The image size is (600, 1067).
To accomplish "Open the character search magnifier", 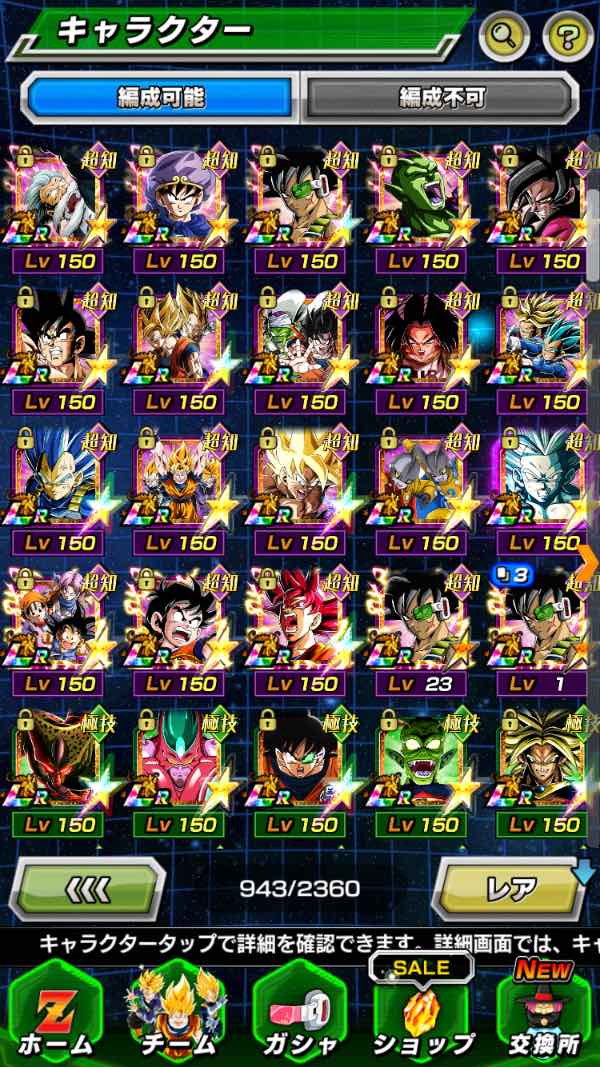I will (x=503, y=37).
